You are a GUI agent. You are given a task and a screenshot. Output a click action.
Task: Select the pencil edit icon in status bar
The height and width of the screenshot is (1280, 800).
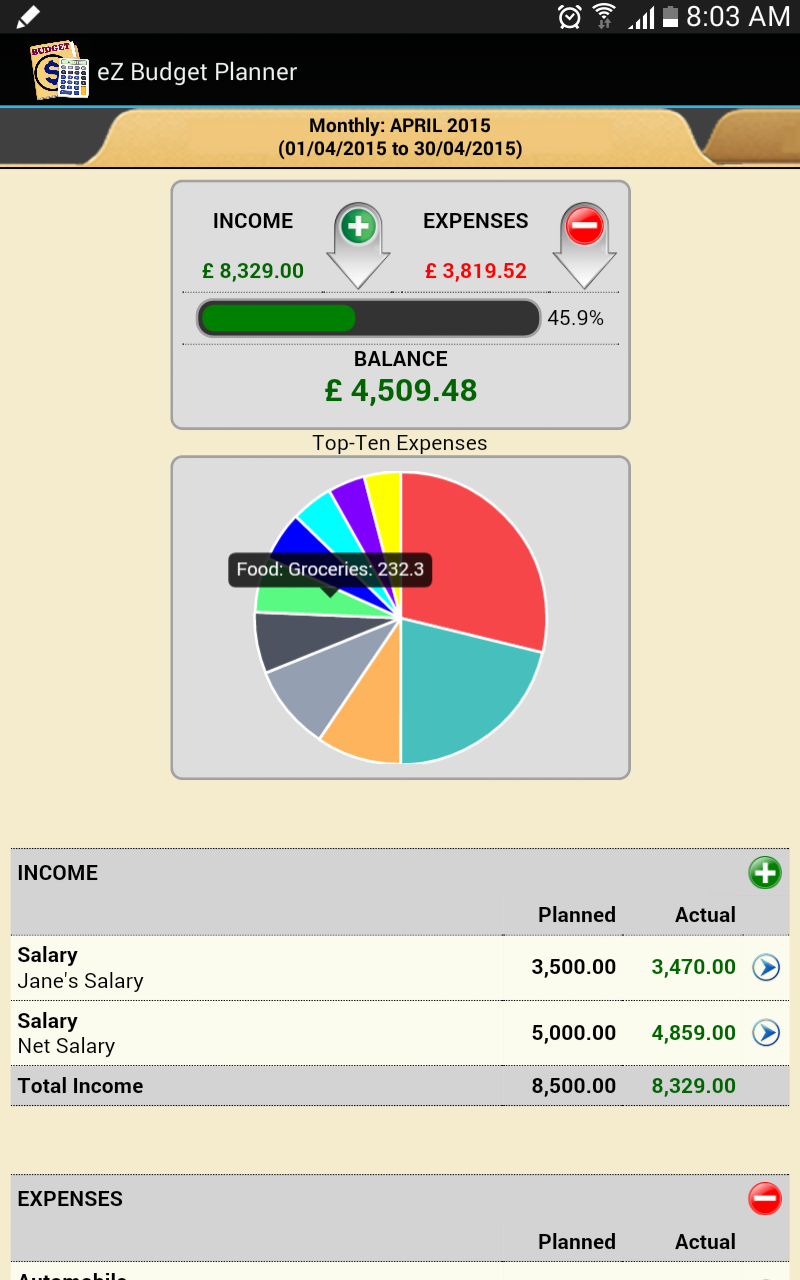28,16
